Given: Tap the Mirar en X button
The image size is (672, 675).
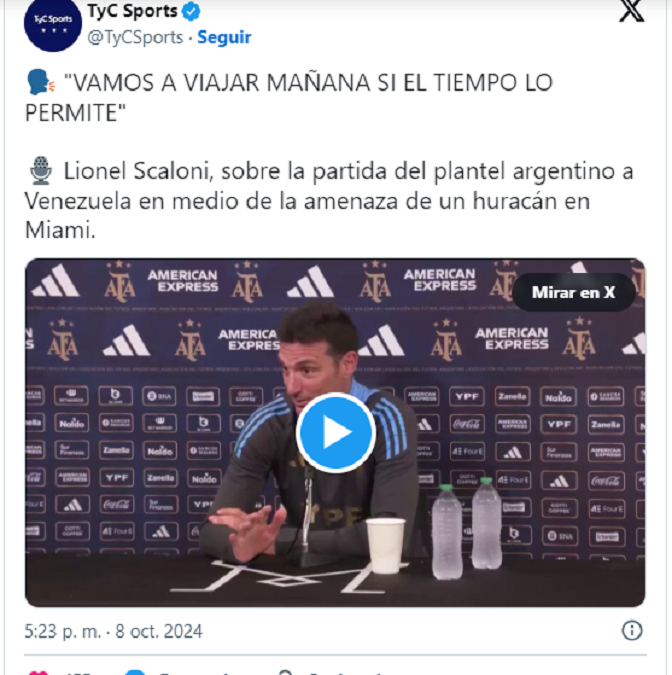Looking at the screenshot, I should [x=573, y=293].
